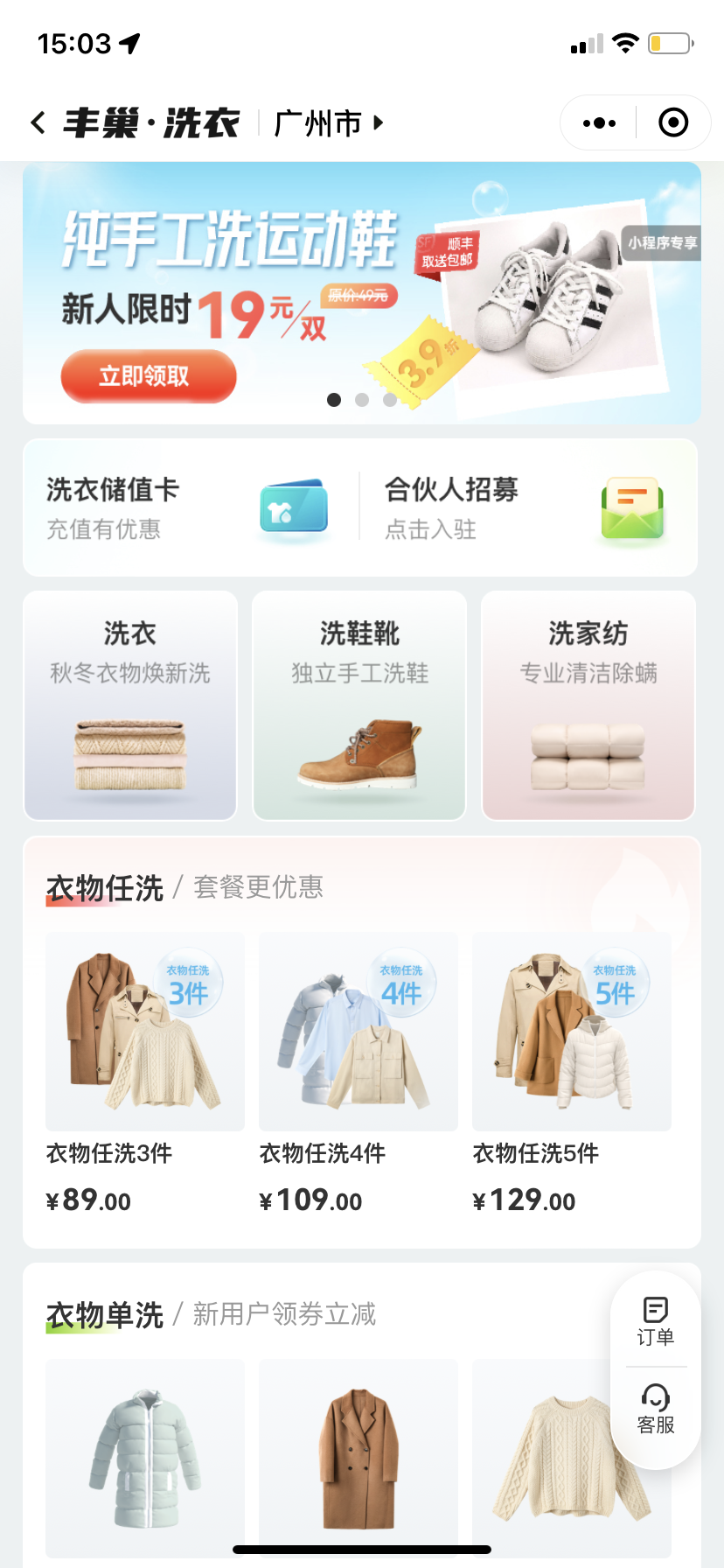
Task: Tap the 立即领取 button on the banner
Action: (x=149, y=376)
